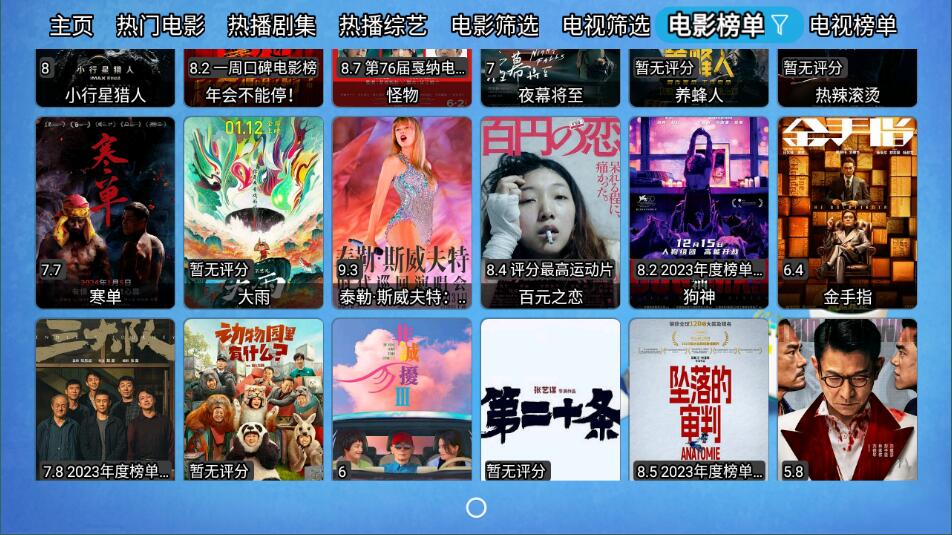Open the movie 年会不能停!
This screenshot has width=952, height=535.
[253, 78]
